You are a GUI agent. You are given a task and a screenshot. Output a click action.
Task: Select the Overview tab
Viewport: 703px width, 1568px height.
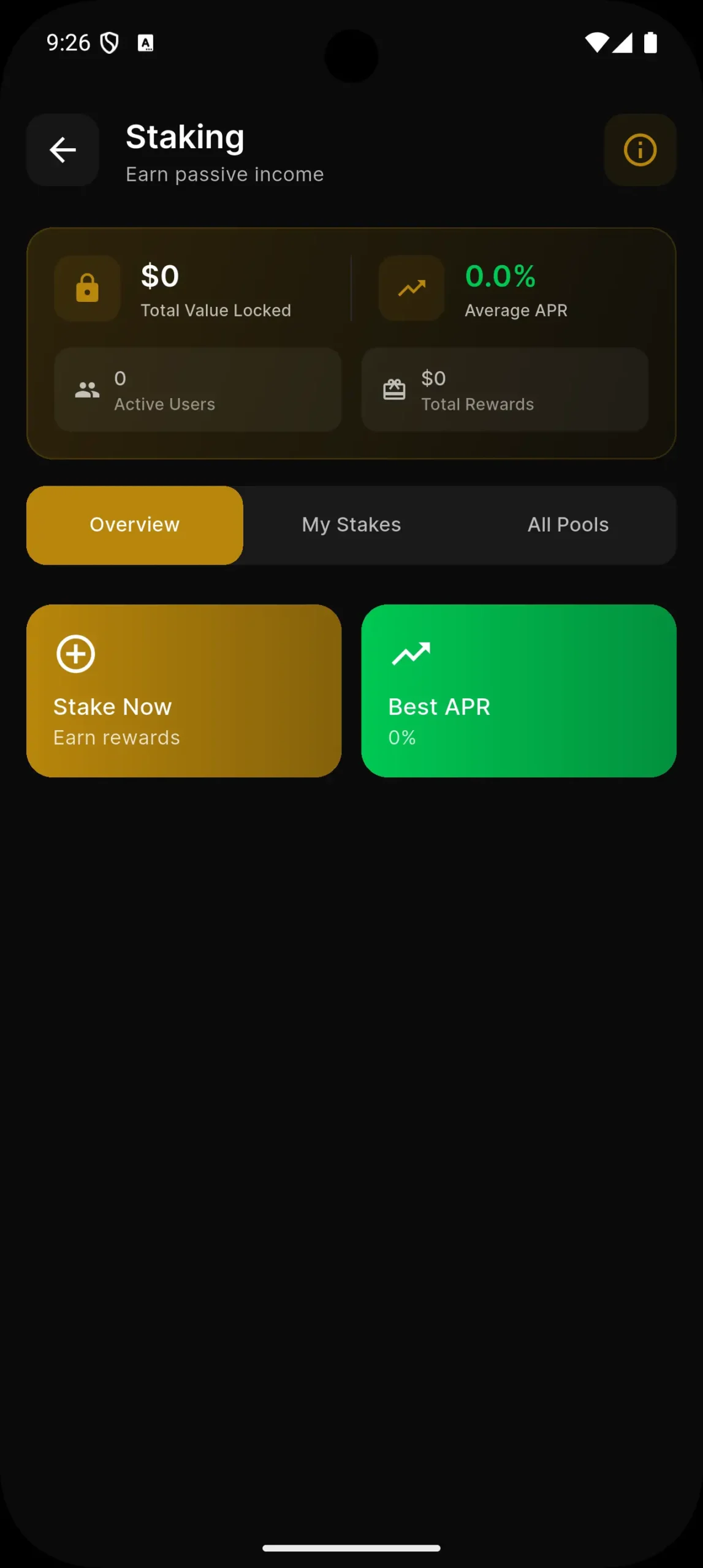[x=135, y=525]
